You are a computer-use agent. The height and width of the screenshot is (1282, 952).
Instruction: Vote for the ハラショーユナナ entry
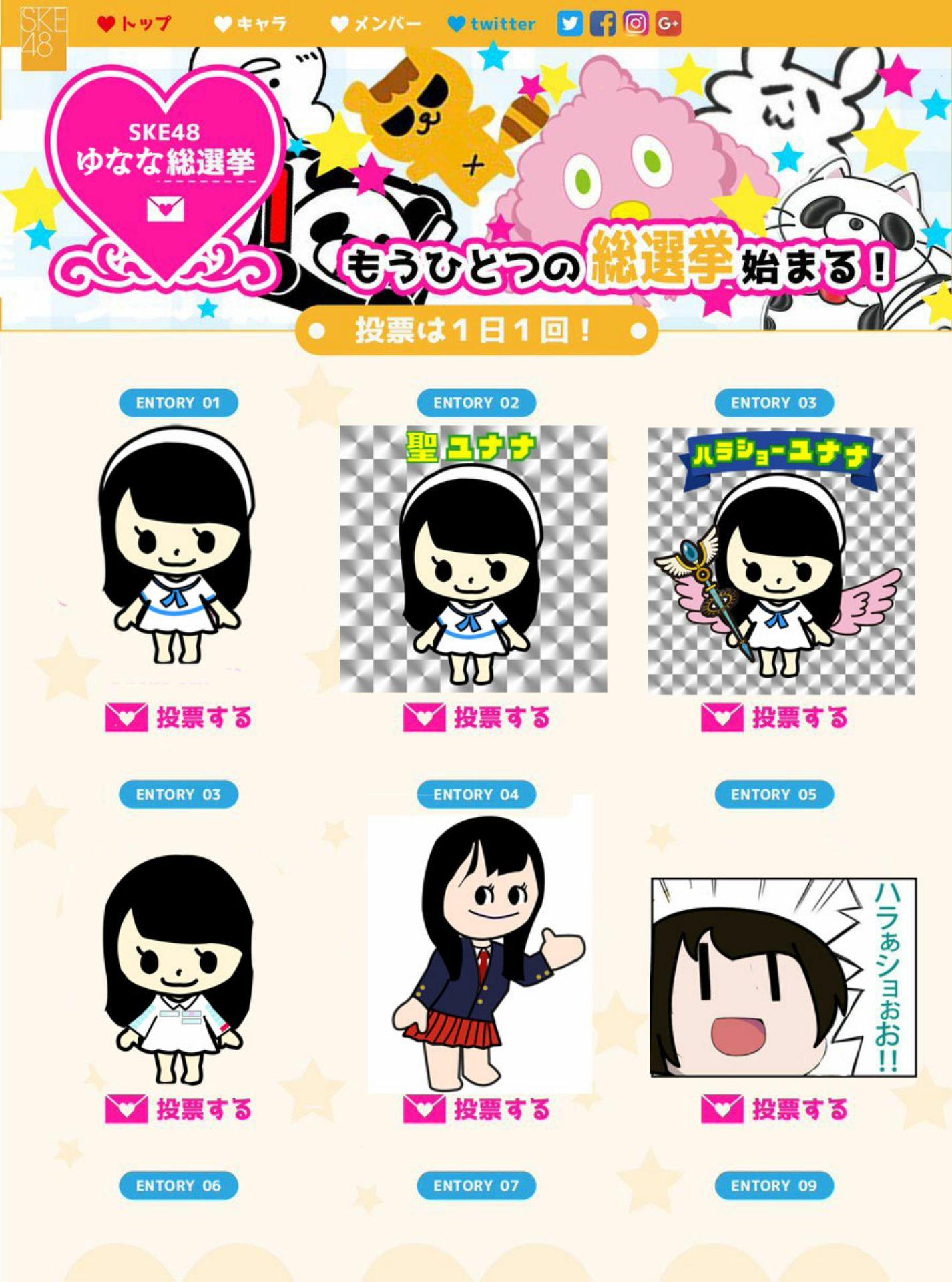coord(774,718)
